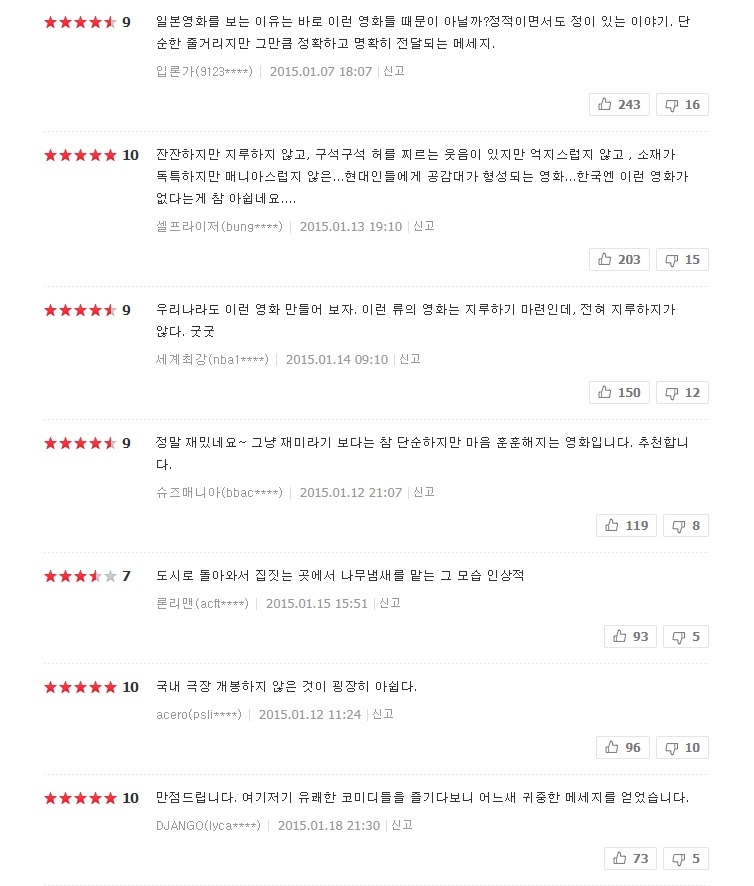Viewport: 754px width, 886px height.
Task: Open reviewer DJANGO(lyca****) profile
Action: (208, 826)
